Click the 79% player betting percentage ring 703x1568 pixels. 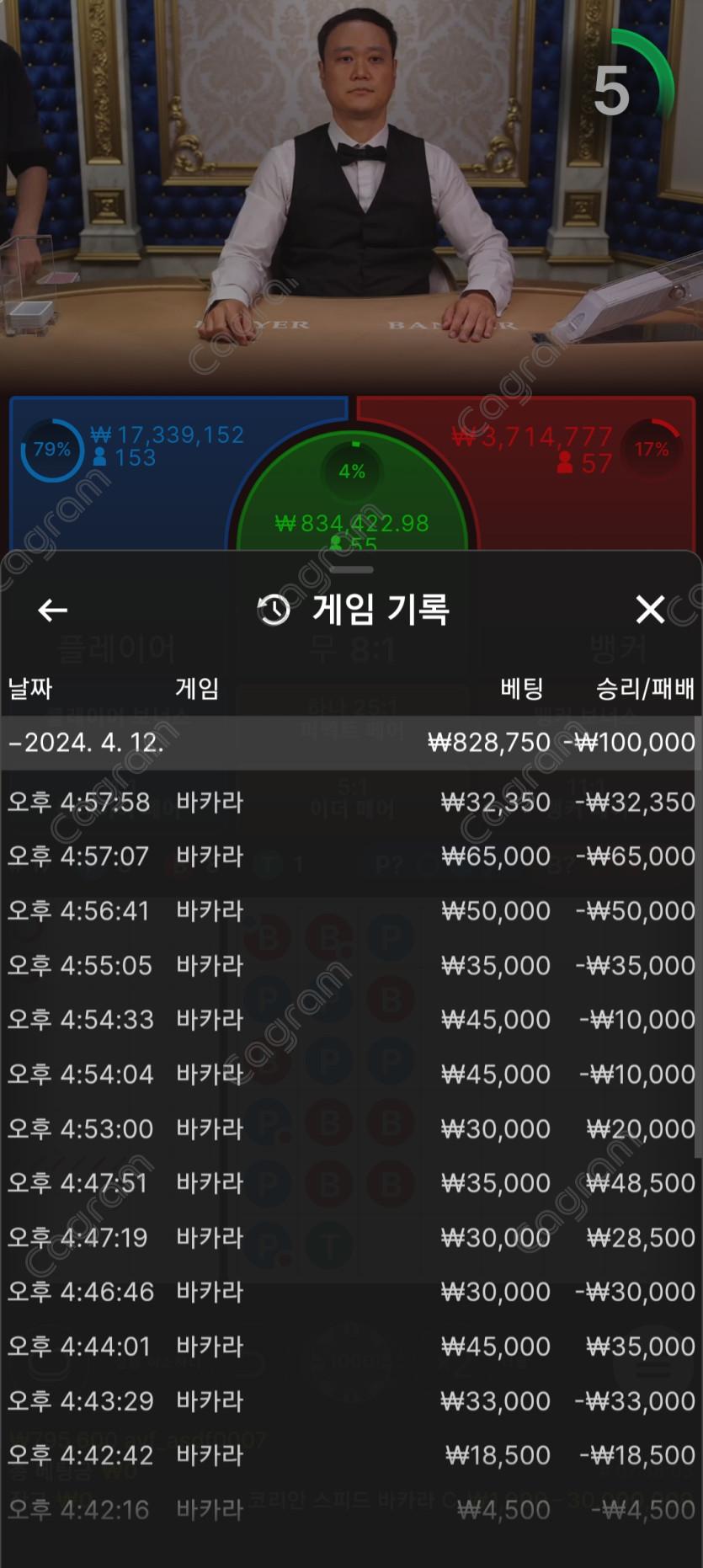pos(51,451)
